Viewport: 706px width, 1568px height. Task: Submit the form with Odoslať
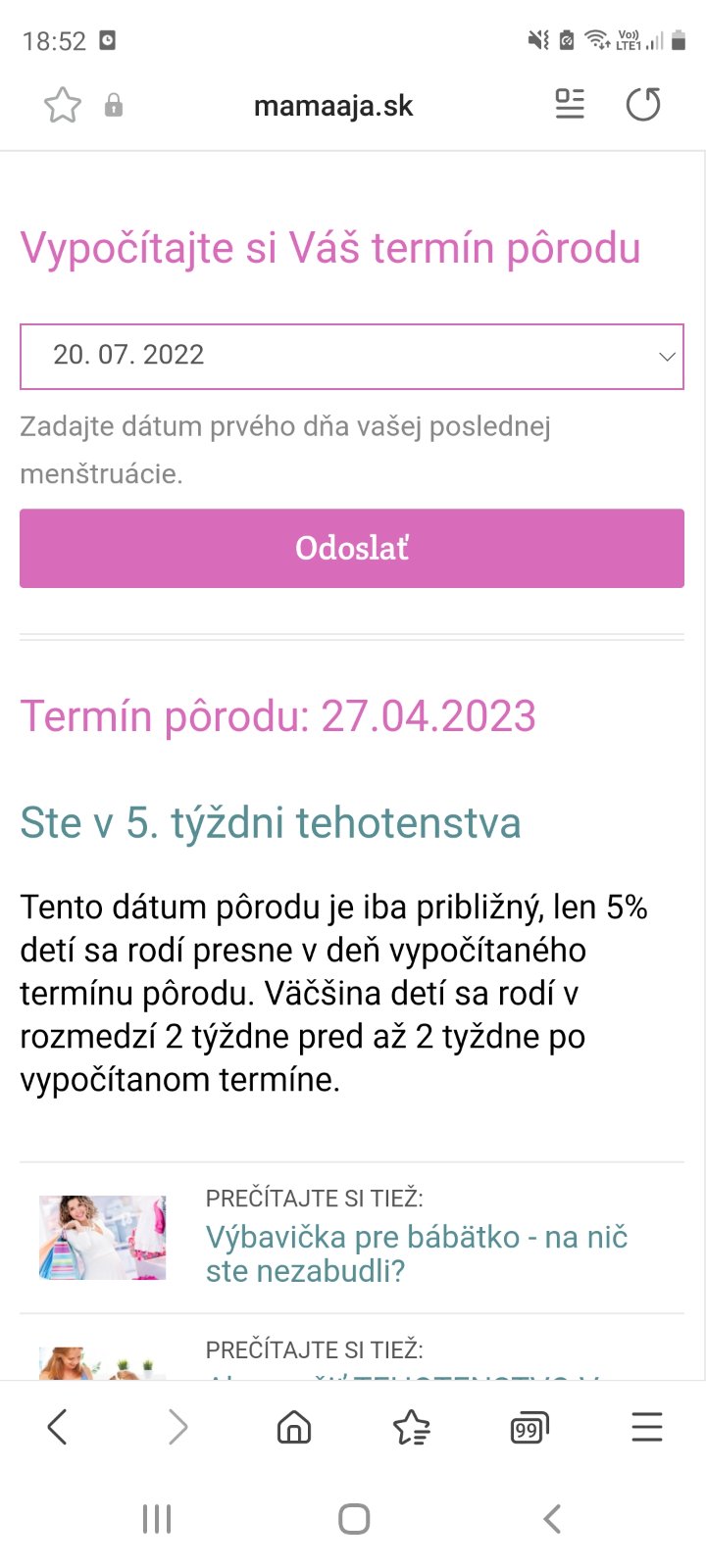pos(352,548)
